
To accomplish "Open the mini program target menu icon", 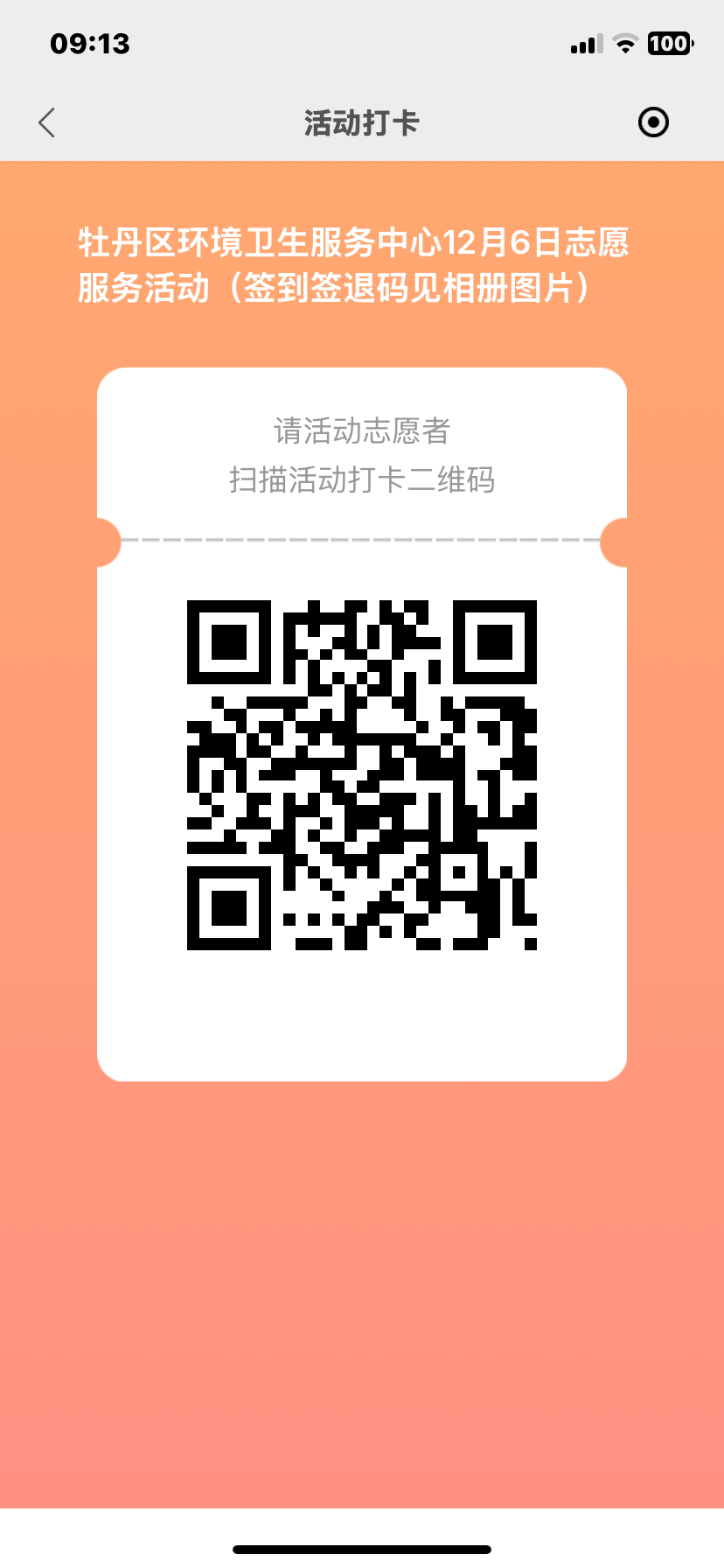I will coord(653,122).
